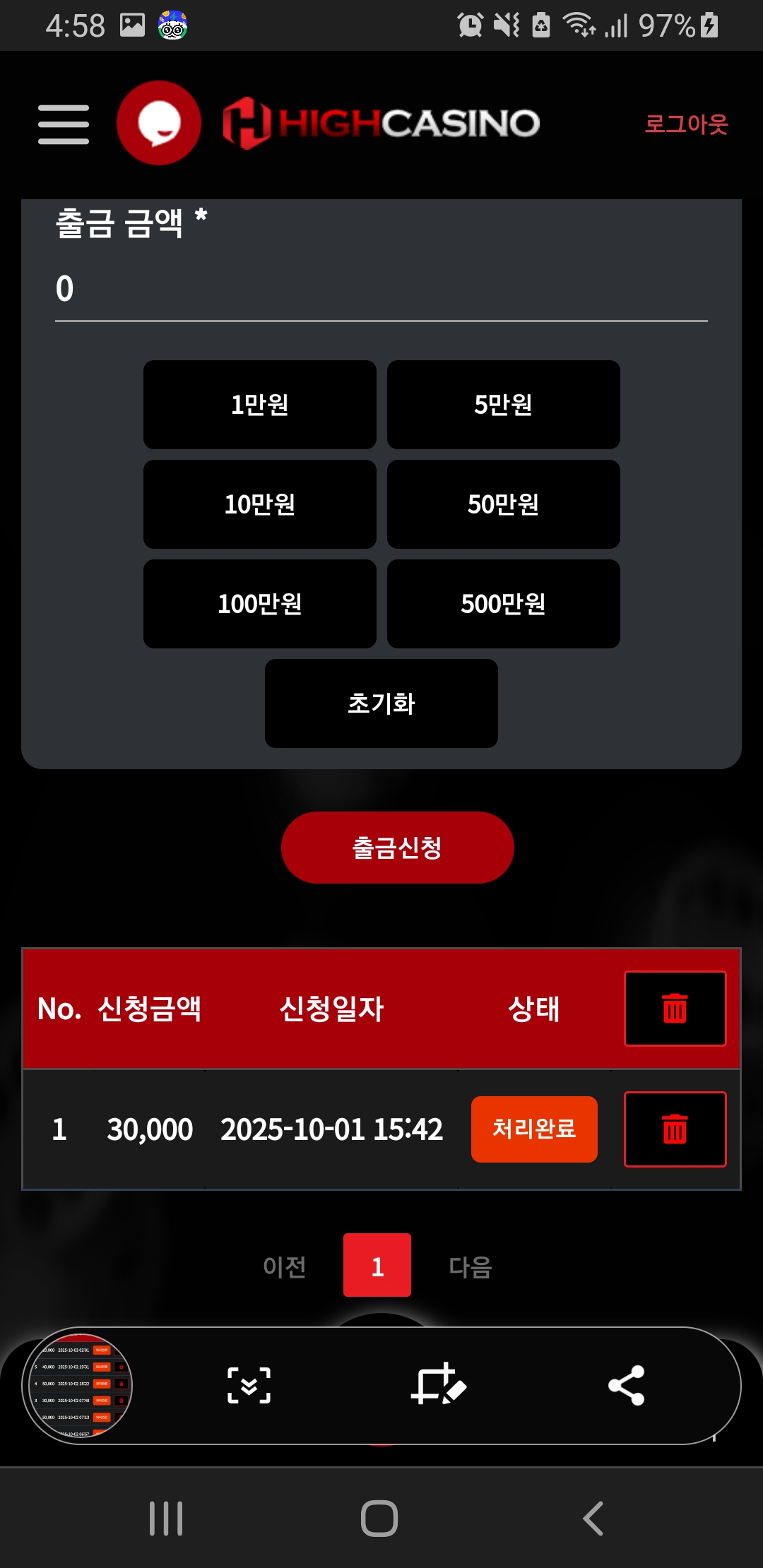Screen dimensions: 763x1568
Task: Go to the 다음 next page
Action: coord(471,1266)
